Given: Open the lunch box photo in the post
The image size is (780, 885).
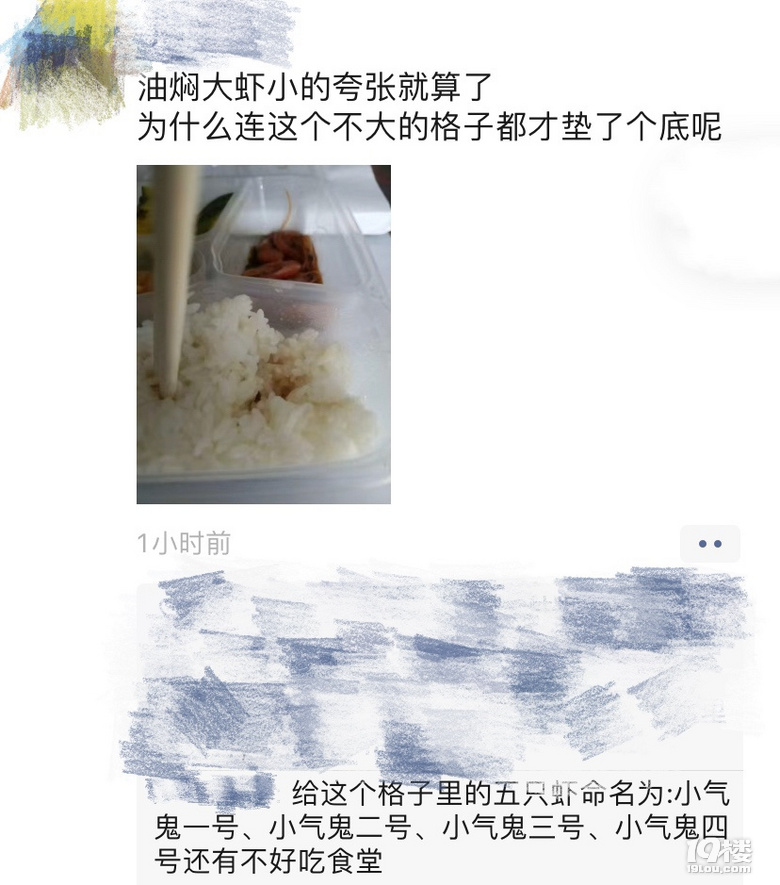Looking at the screenshot, I should (x=263, y=334).
